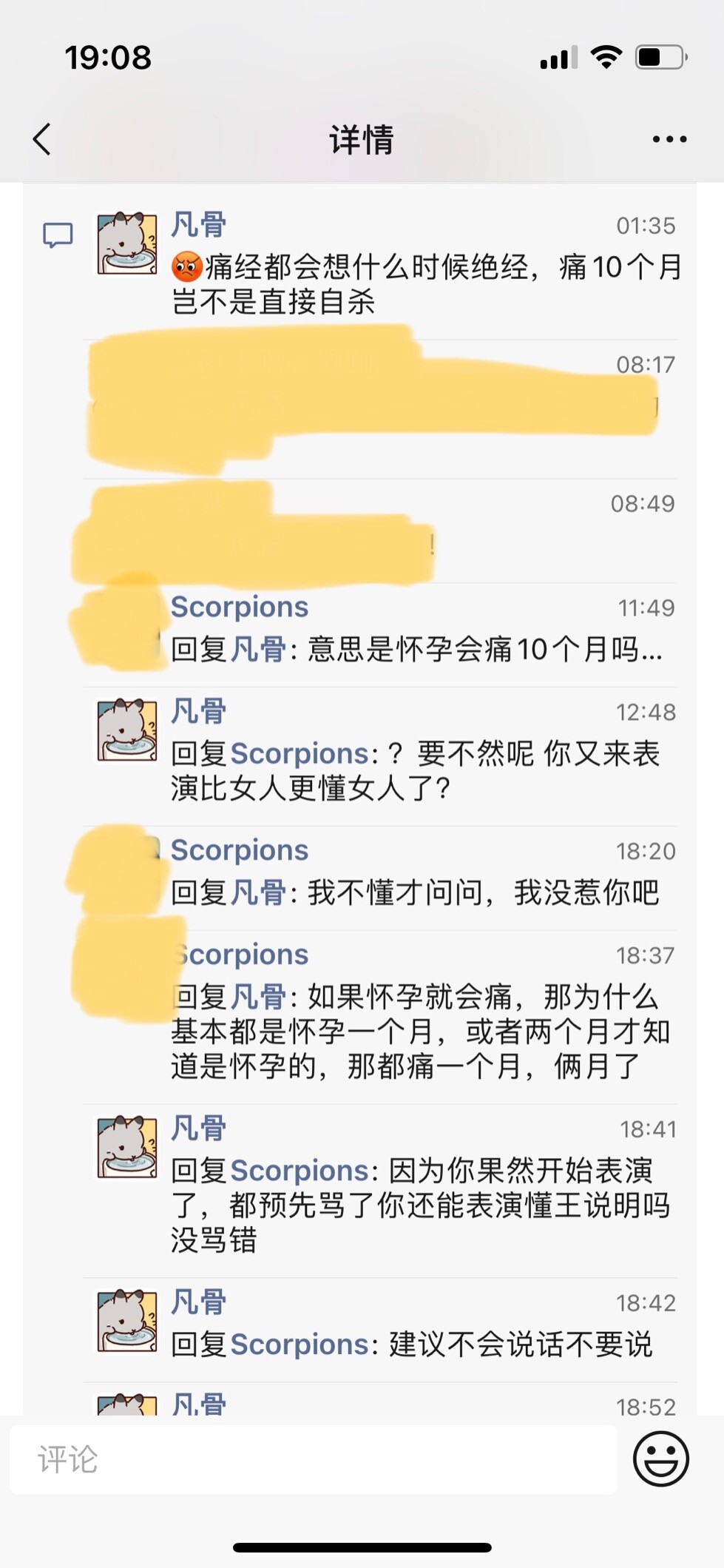Tap the comment input field
The width and height of the screenshot is (724, 1568).
pos(314,1459)
